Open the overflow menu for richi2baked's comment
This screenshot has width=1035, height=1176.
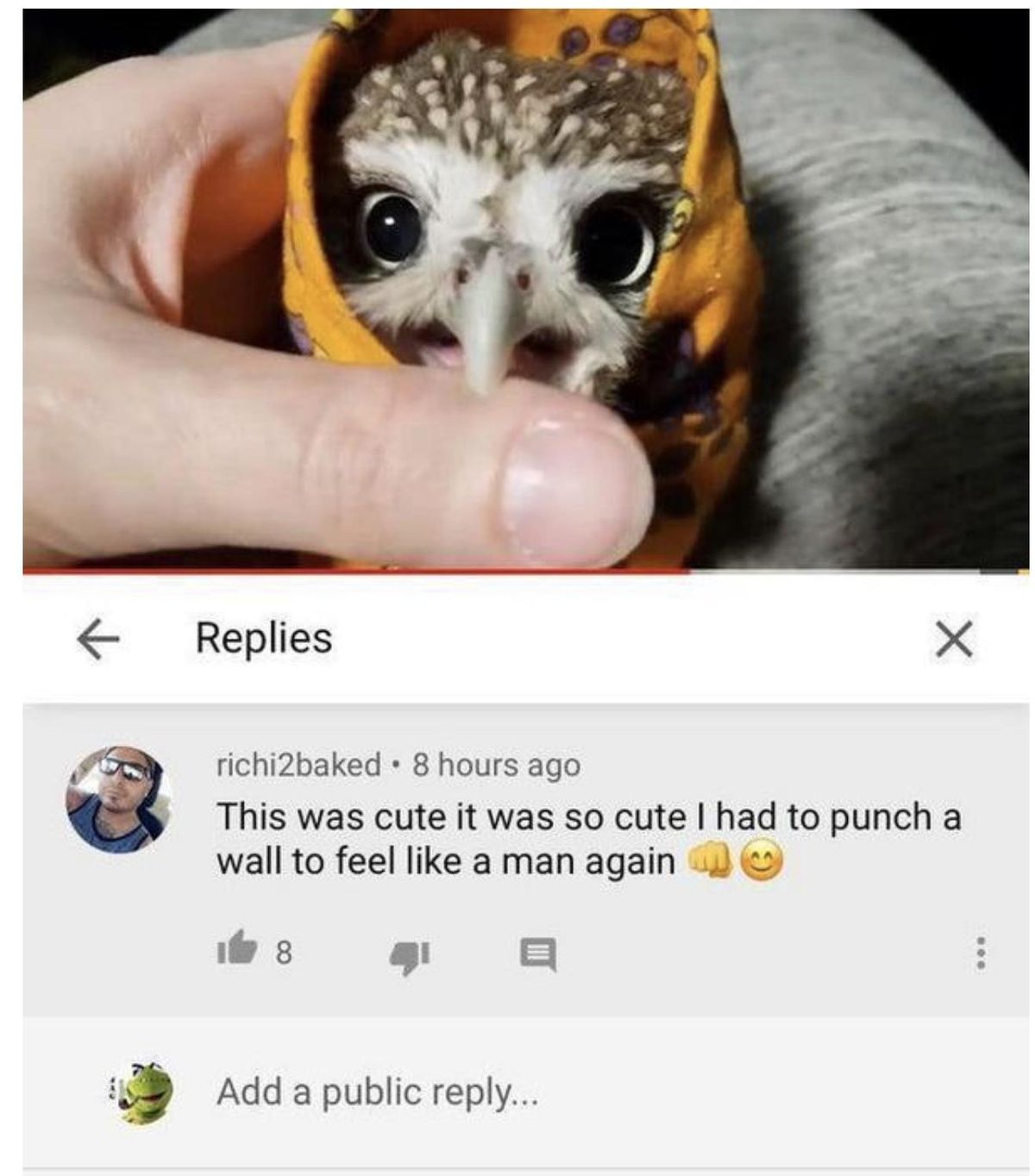click(979, 954)
